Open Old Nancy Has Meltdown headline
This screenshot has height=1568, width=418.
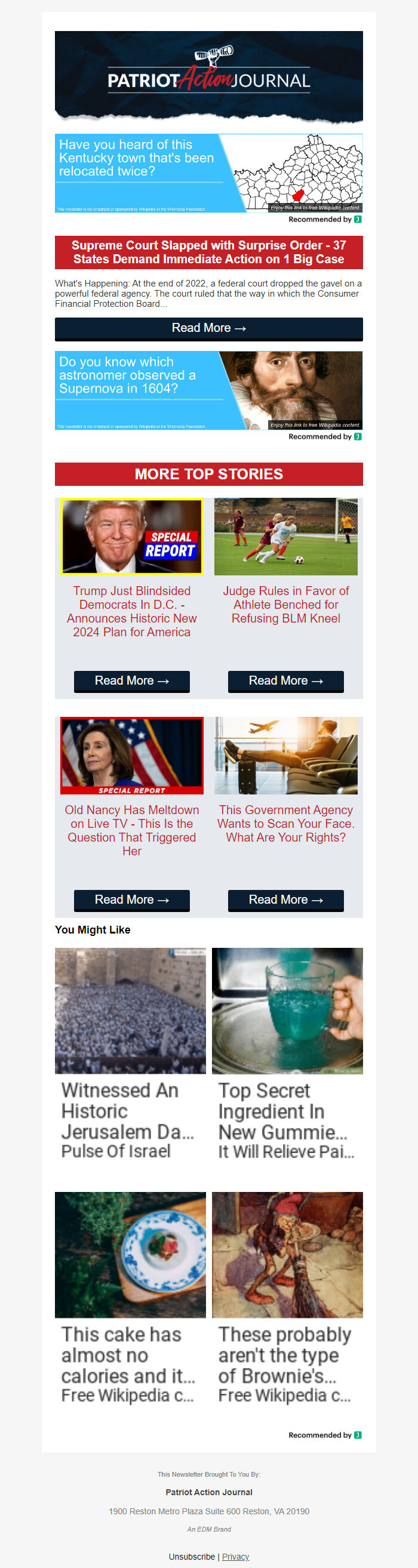coord(131,830)
